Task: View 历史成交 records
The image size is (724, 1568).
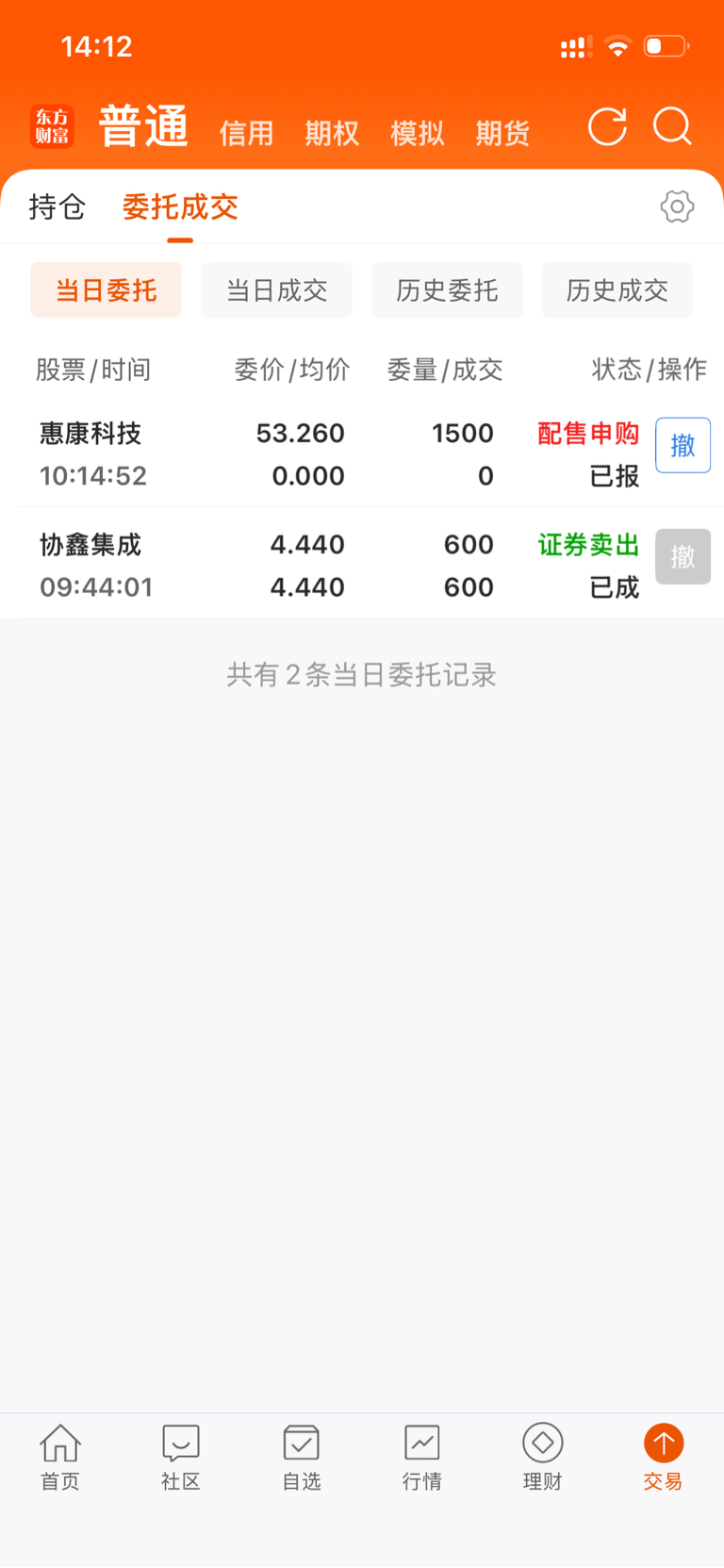Action: click(617, 290)
